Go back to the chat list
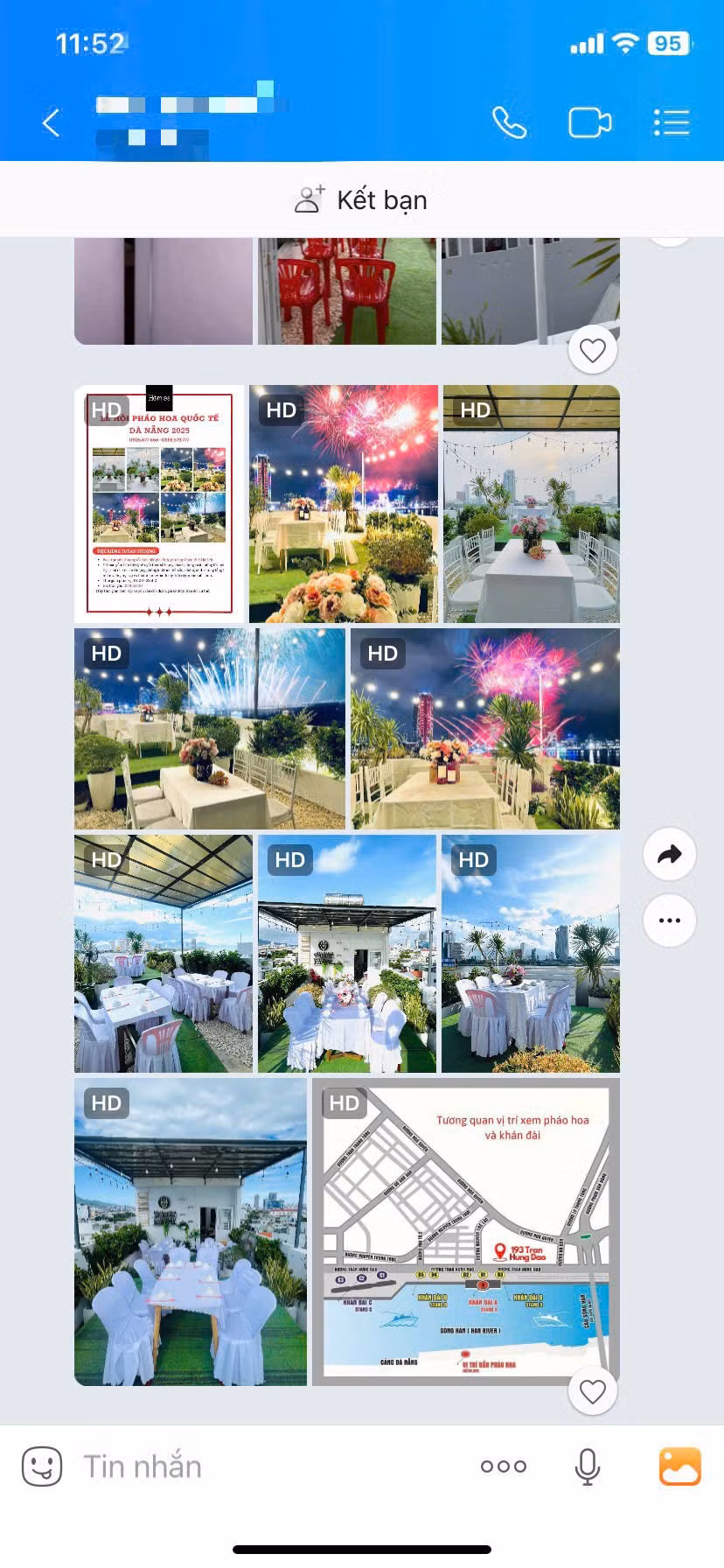This screenshot has width=724, height=1568. pos(51,122)
